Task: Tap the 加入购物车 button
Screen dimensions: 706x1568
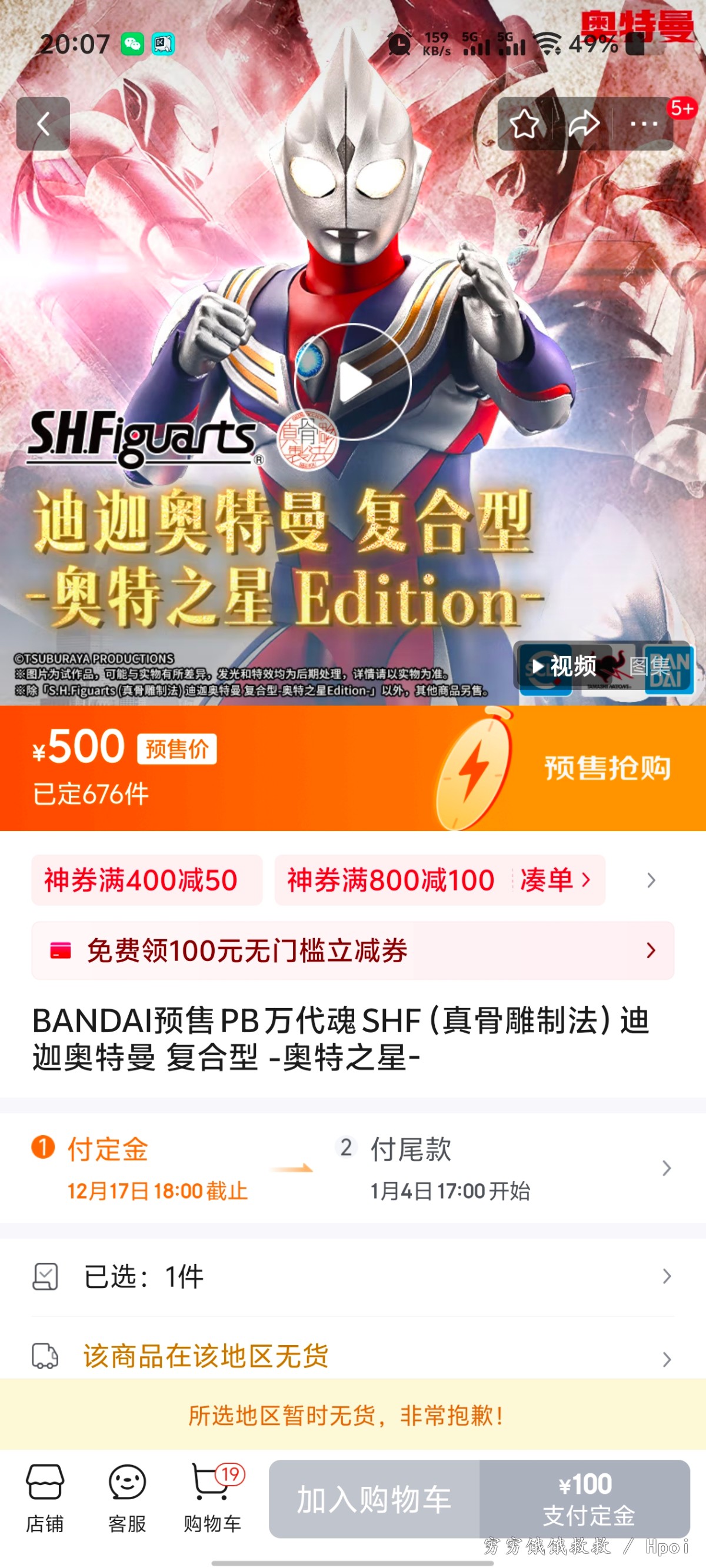Action: coord(374,1499)
